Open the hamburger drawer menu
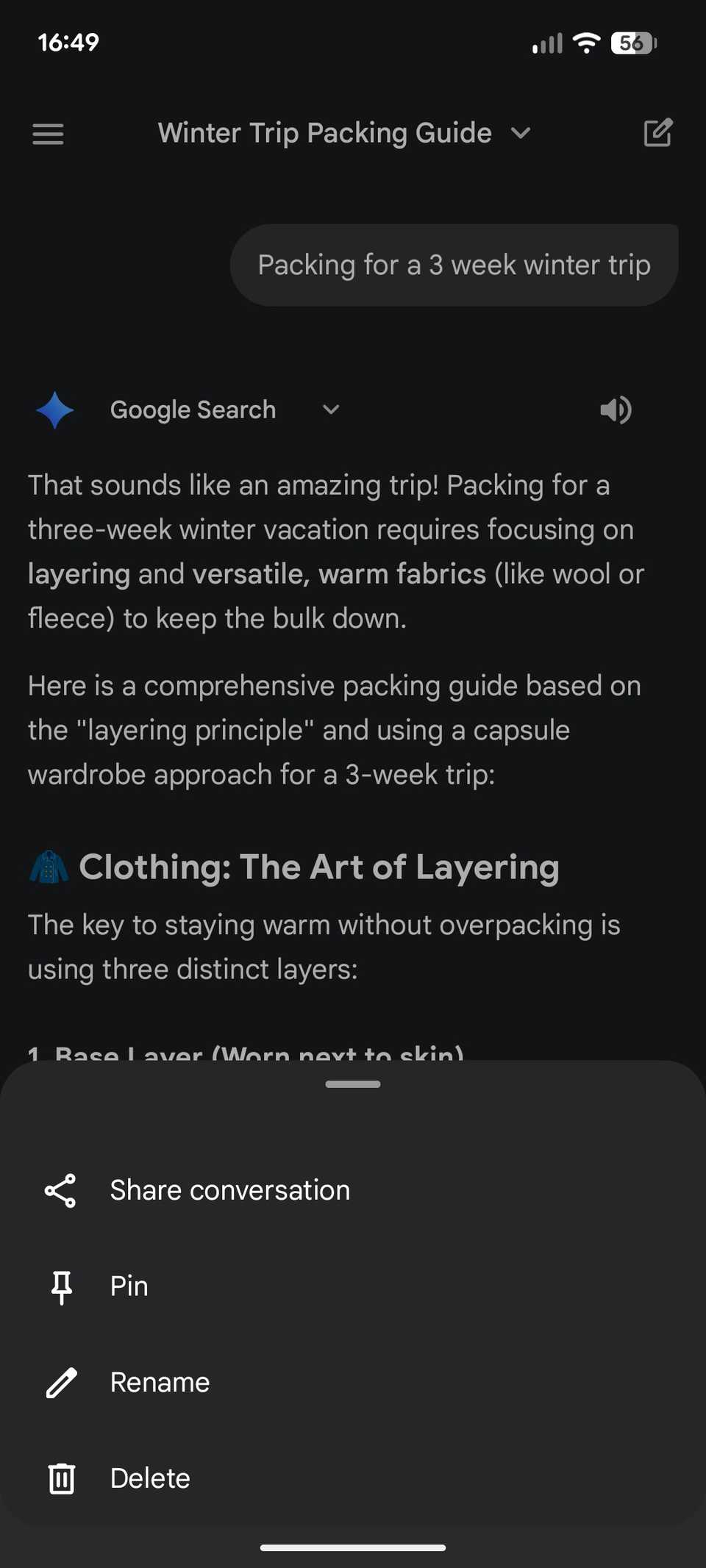Viewport: 706px width, 1568px height. coord(48,134)
